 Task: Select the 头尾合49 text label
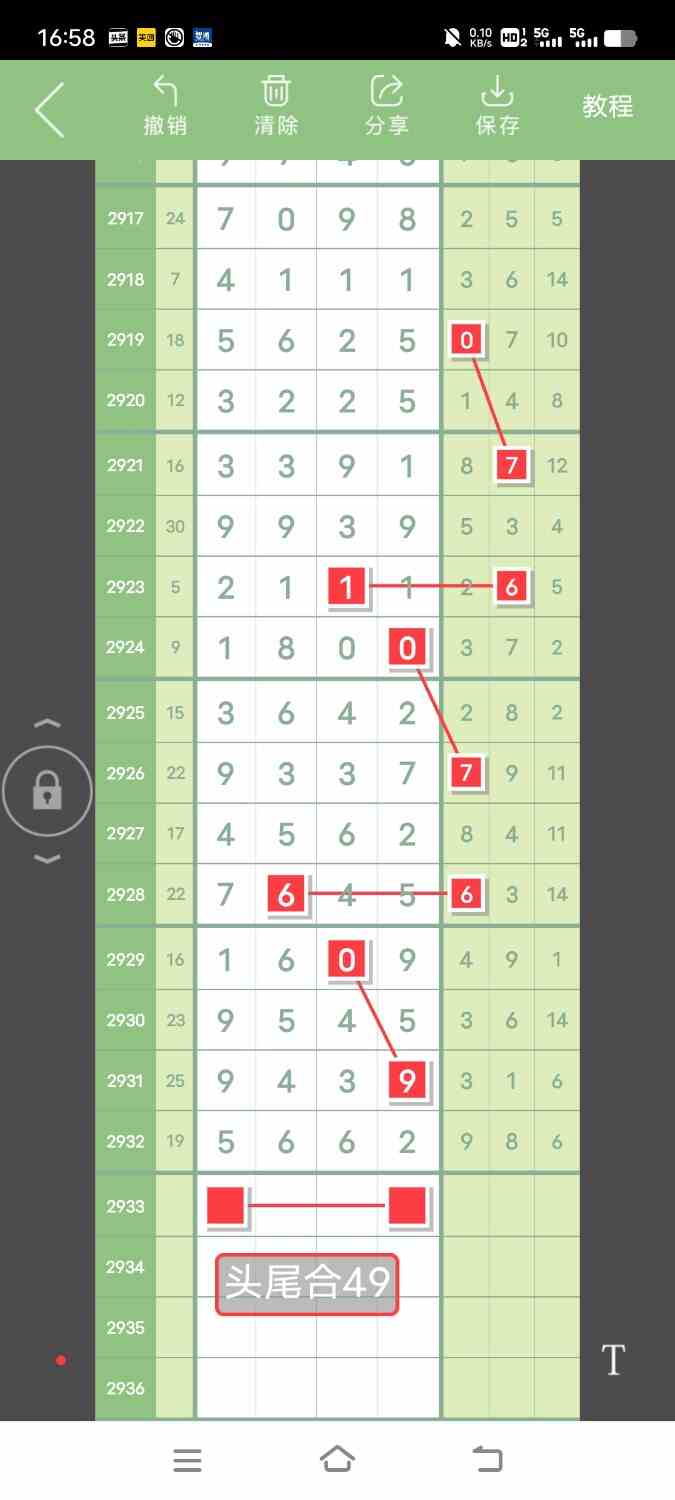[x=307, y=1284]
